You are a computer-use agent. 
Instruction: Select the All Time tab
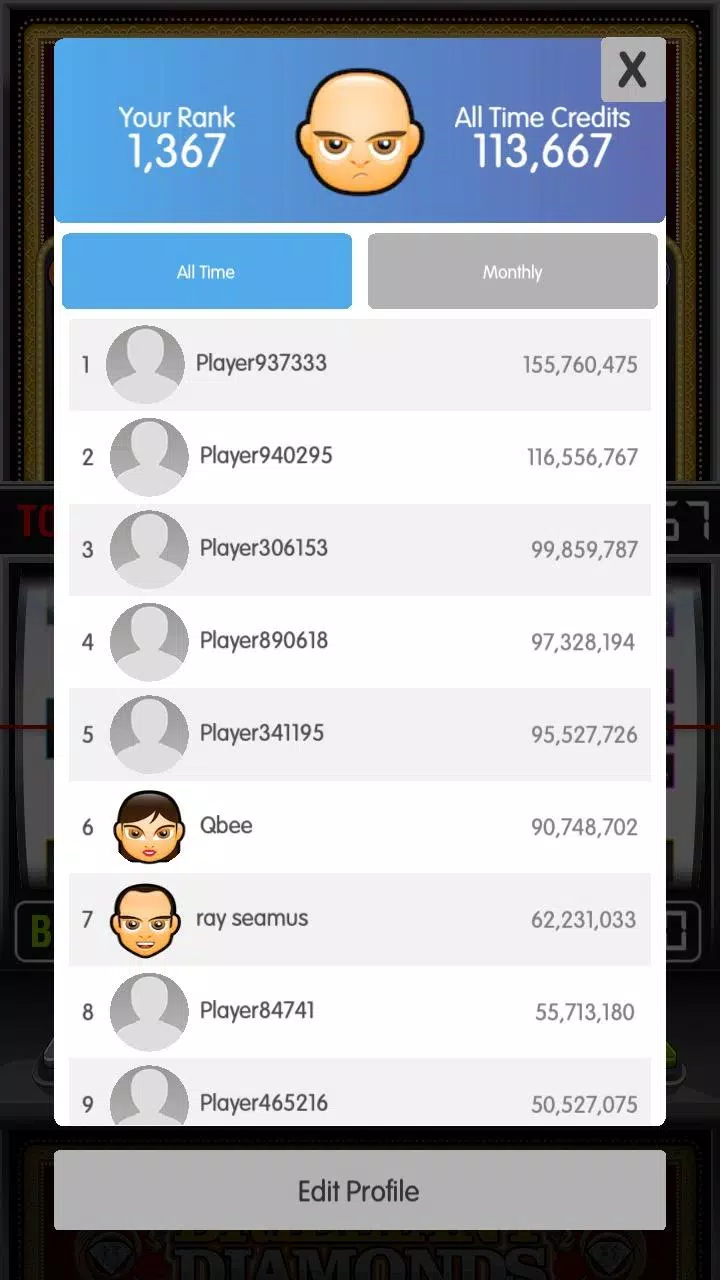point(206,272)
